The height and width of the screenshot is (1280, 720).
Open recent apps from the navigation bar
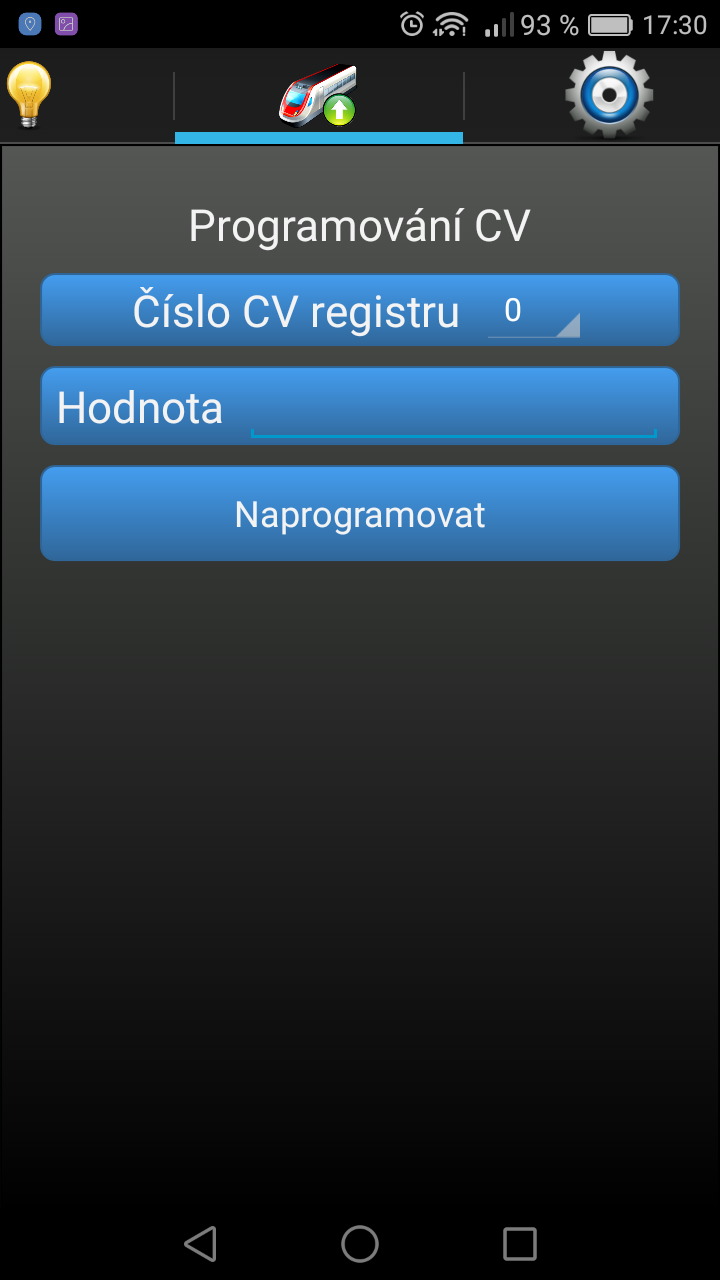[x=519, y=1244]
